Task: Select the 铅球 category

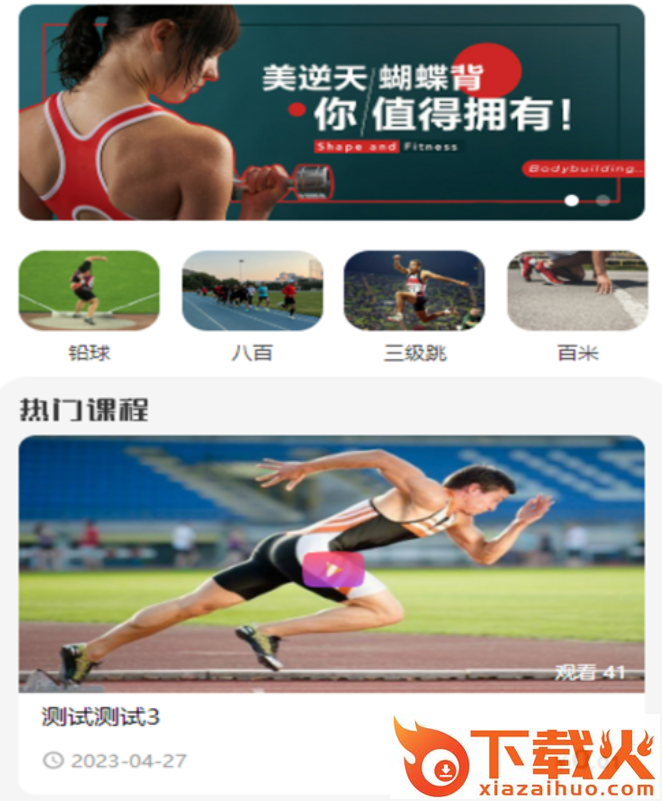Action: [89, 291]
